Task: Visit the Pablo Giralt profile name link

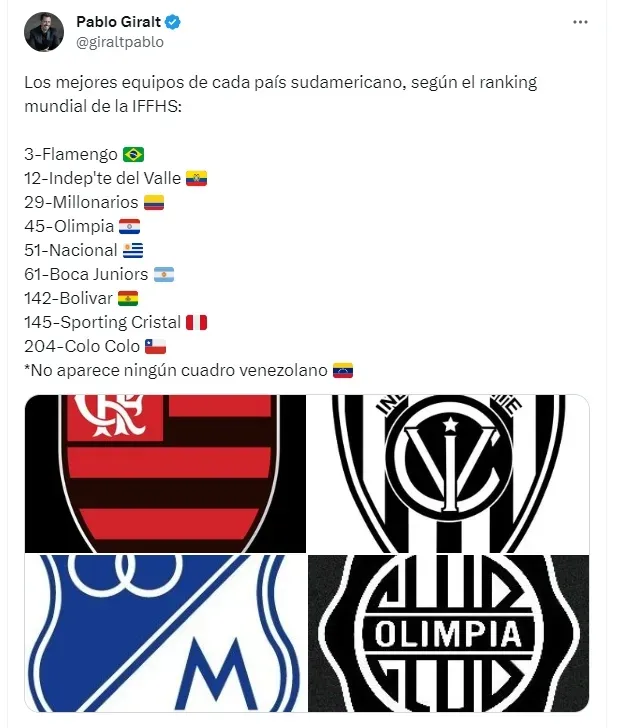Action: coord(120,22)
